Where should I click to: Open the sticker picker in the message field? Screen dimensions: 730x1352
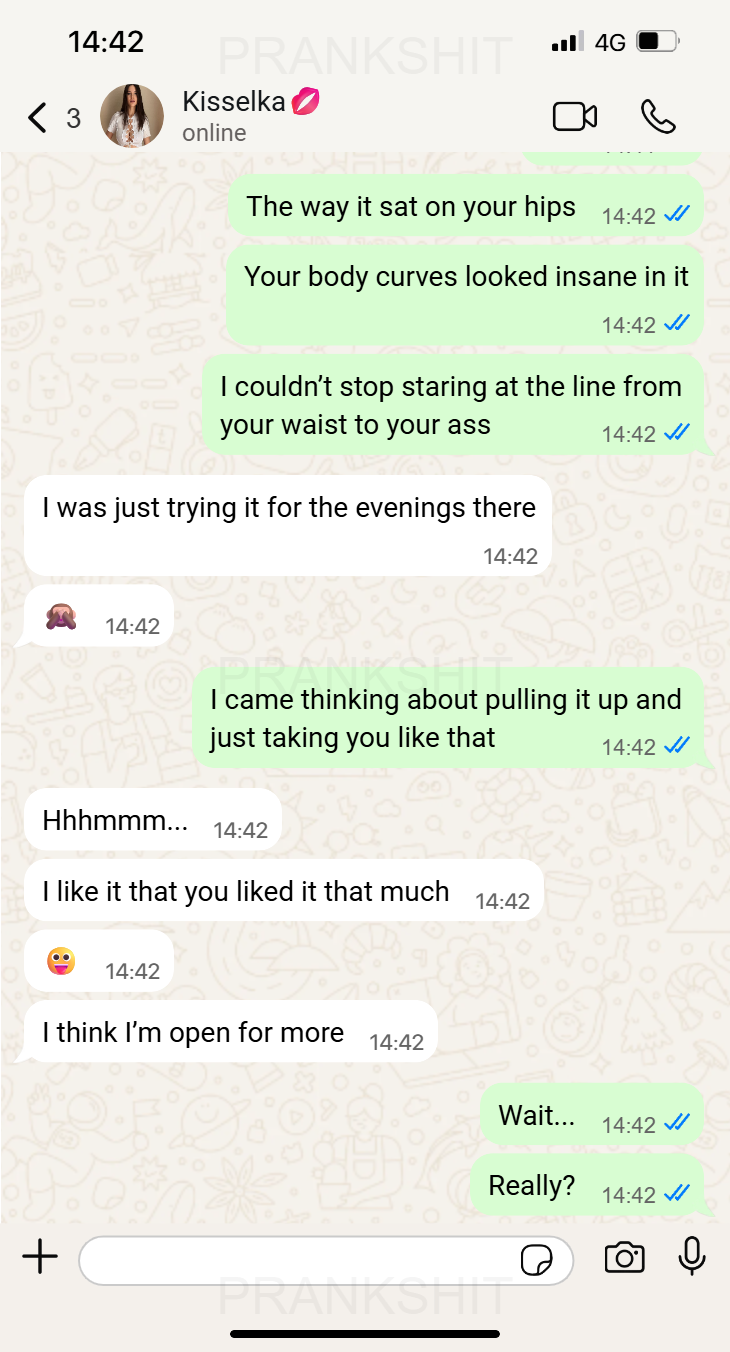coord(537,1260)
